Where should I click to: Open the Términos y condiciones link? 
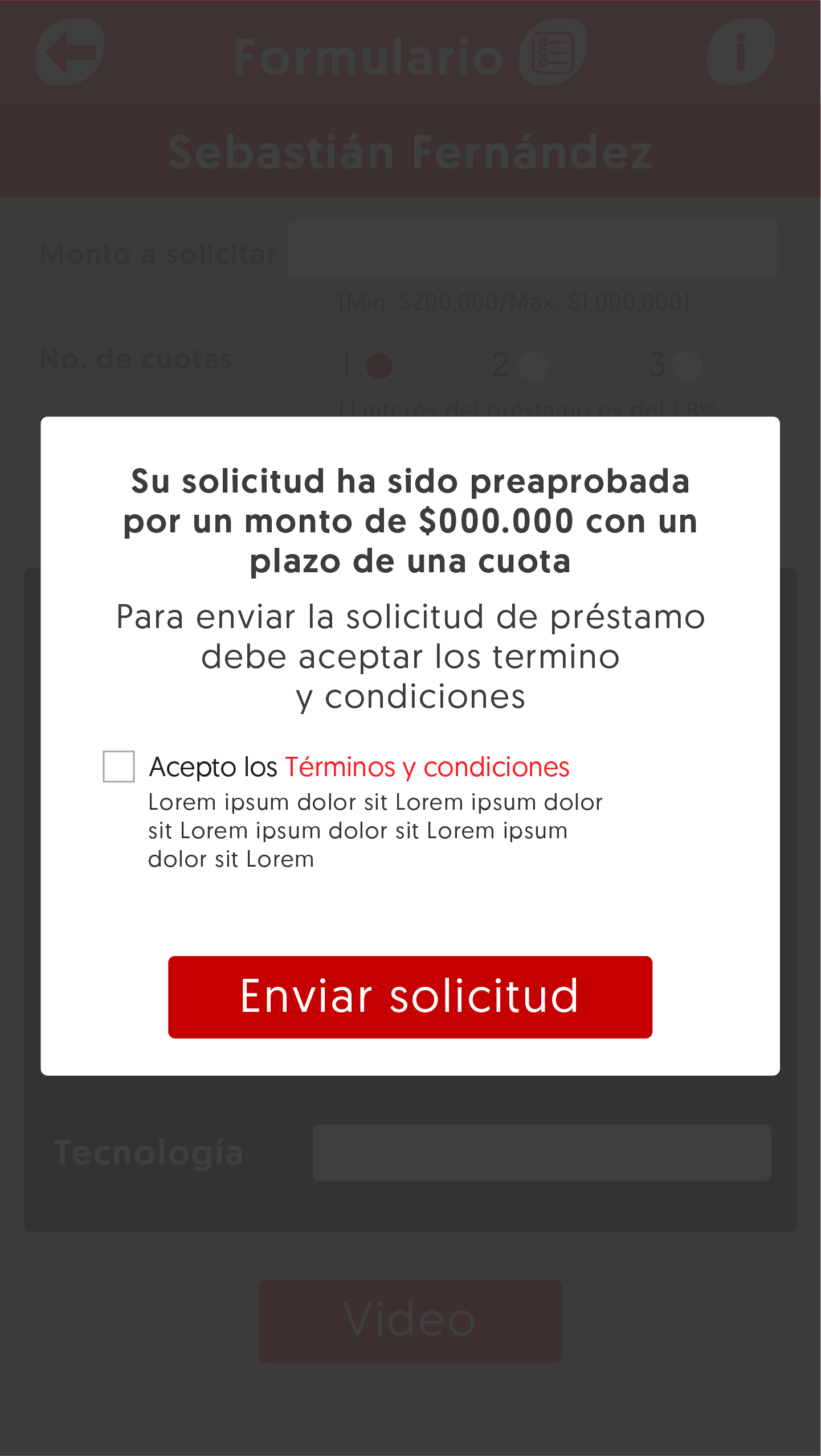(427, 768)
